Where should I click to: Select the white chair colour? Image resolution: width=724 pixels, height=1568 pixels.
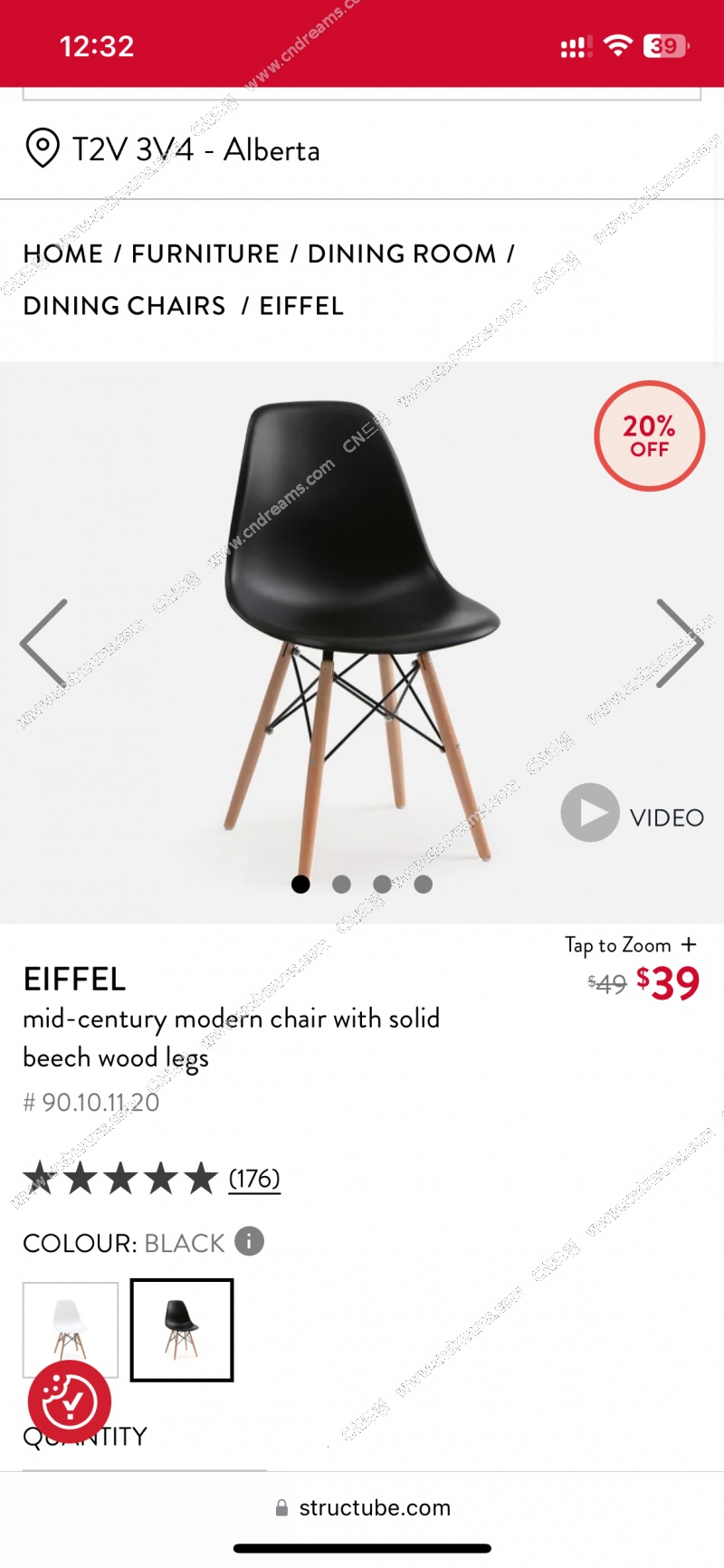pos(71,1329)
